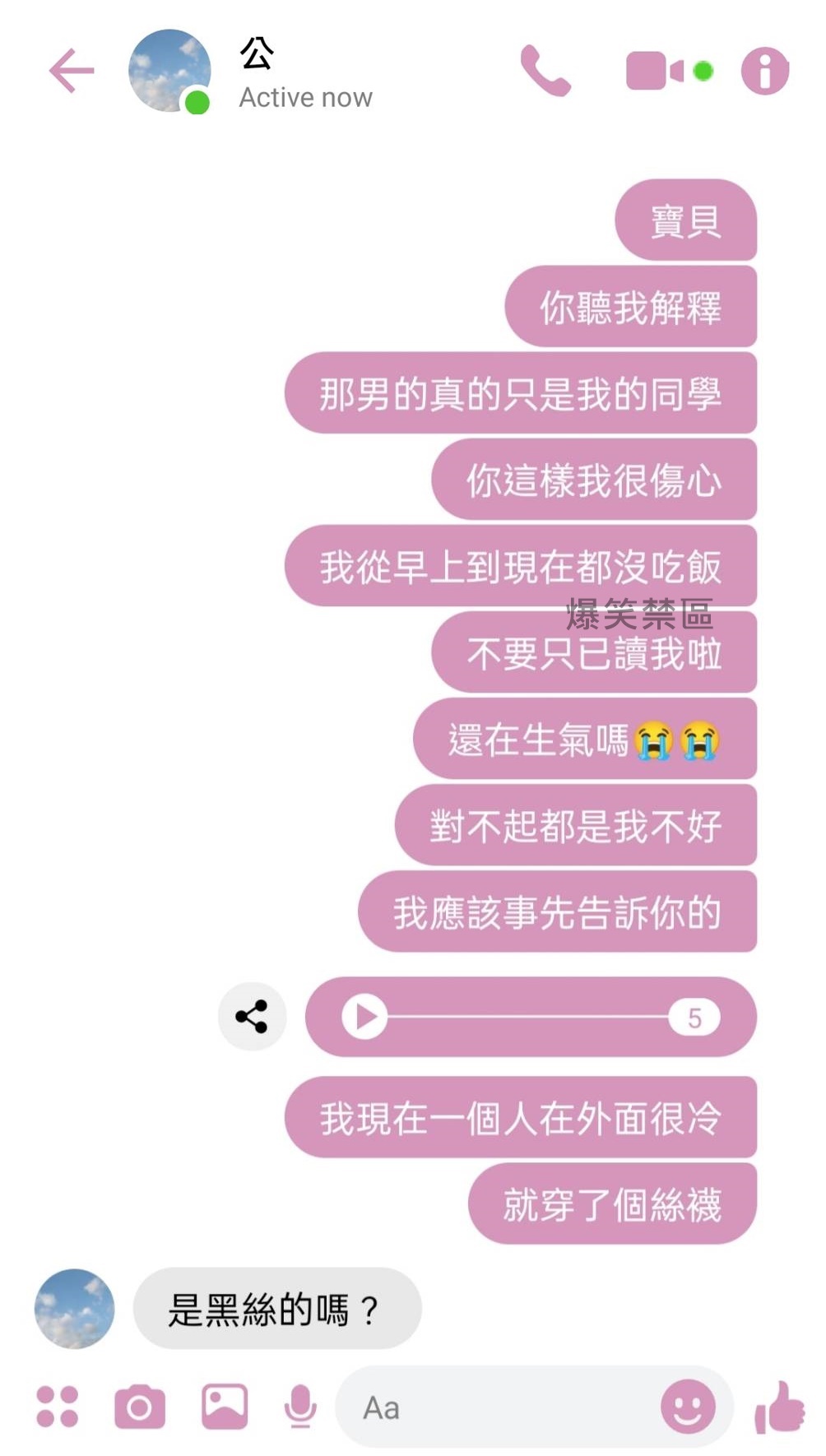Go back using the arrow

[72, 71]
